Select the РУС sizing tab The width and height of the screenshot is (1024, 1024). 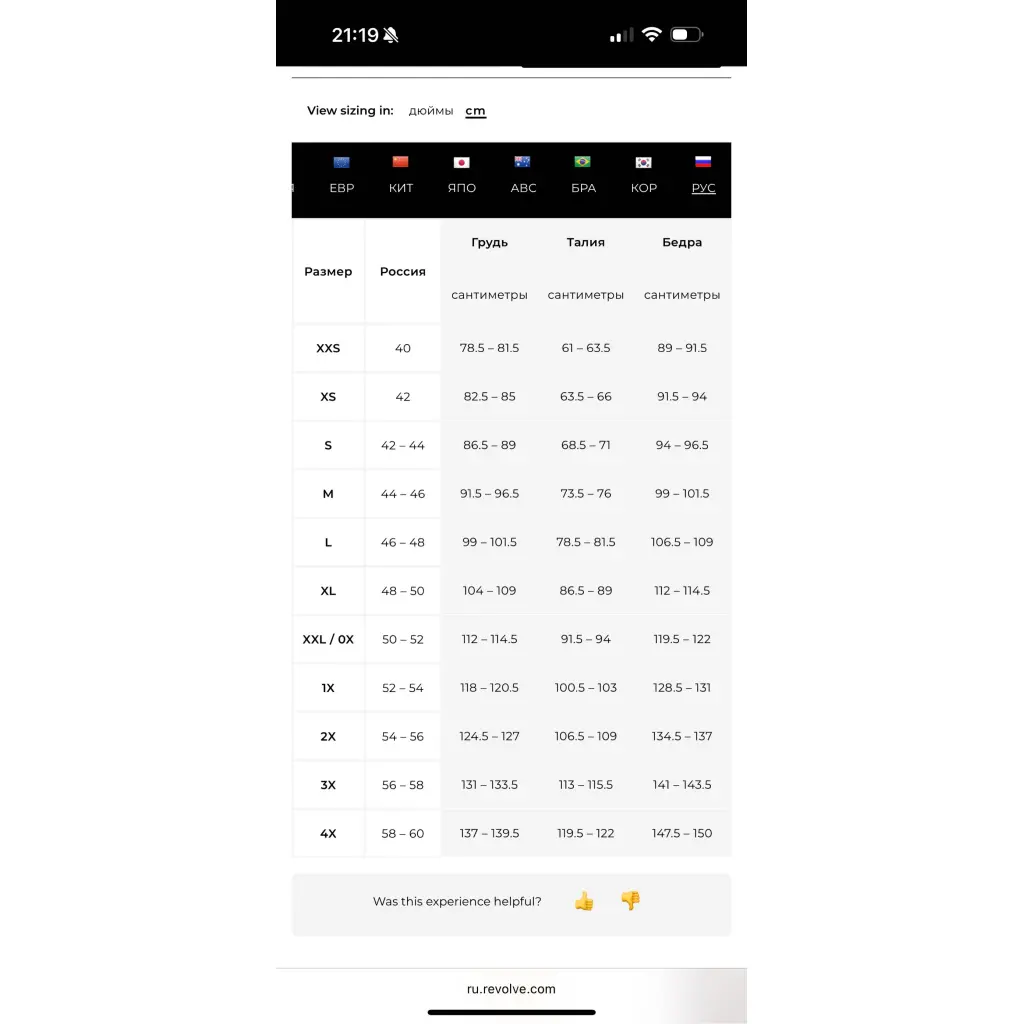click(703, 176)
